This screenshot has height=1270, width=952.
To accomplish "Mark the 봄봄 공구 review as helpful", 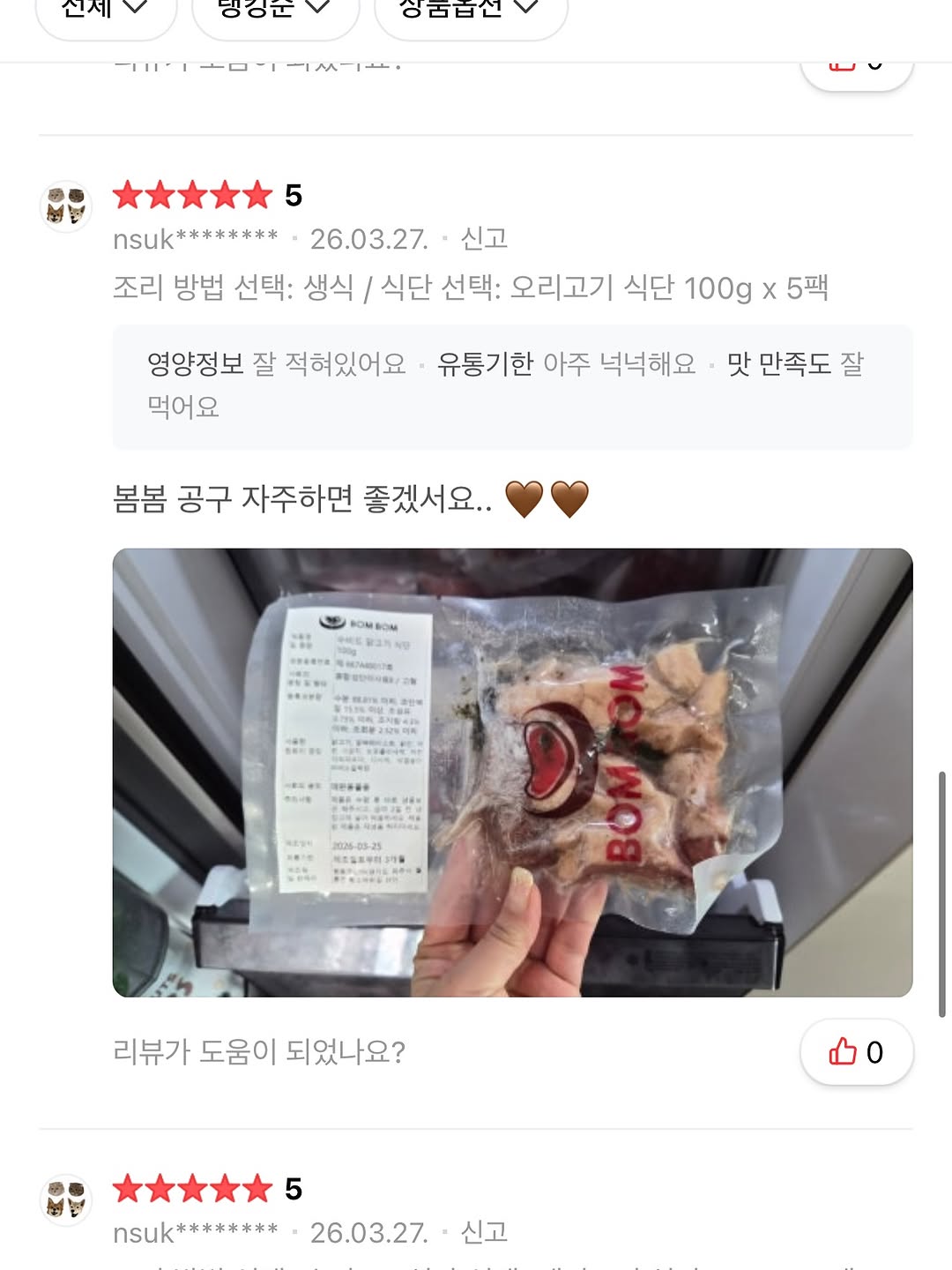I will (x=856, y=1051).
